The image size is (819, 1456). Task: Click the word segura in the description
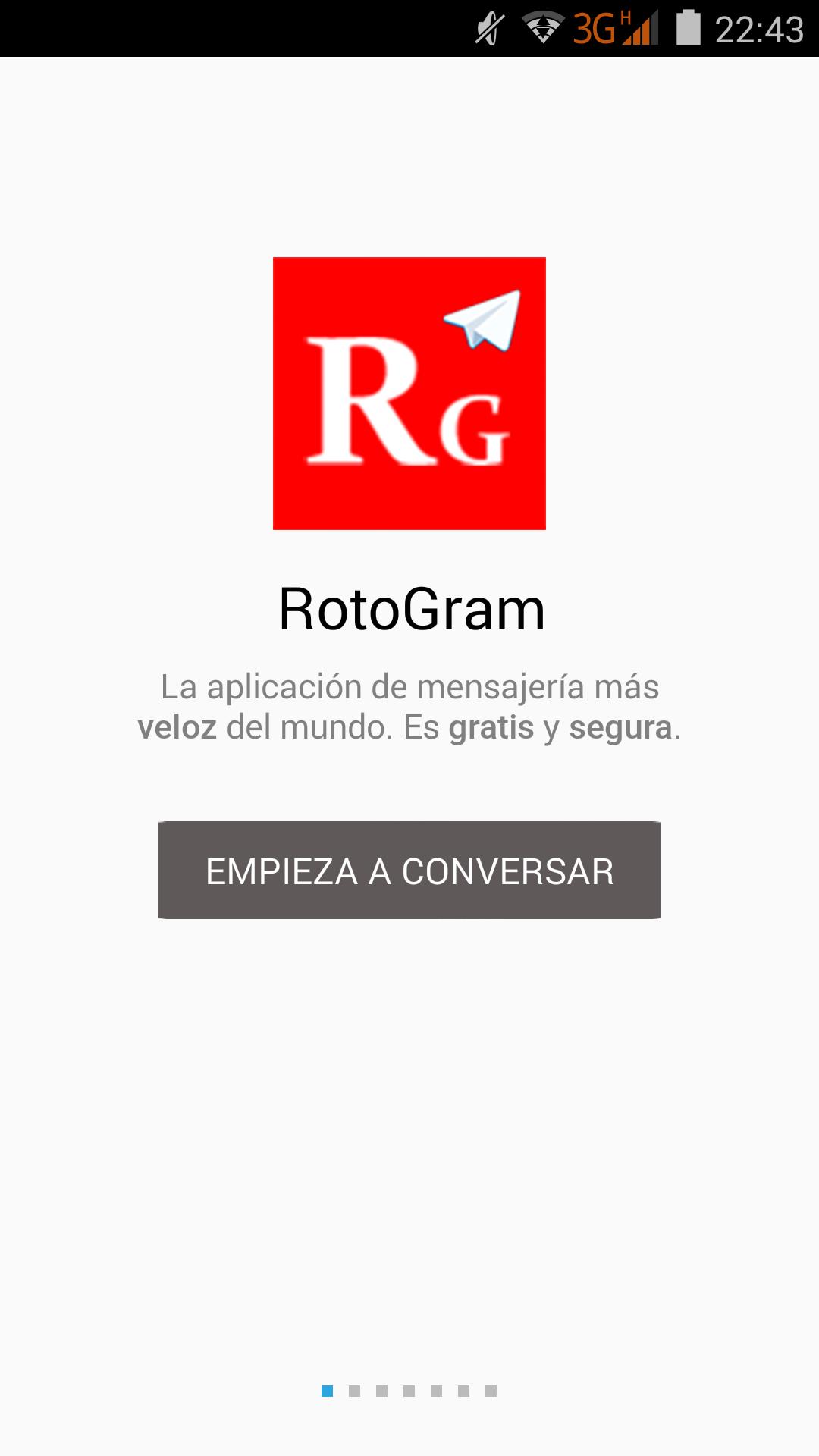[x=620, y=728]
